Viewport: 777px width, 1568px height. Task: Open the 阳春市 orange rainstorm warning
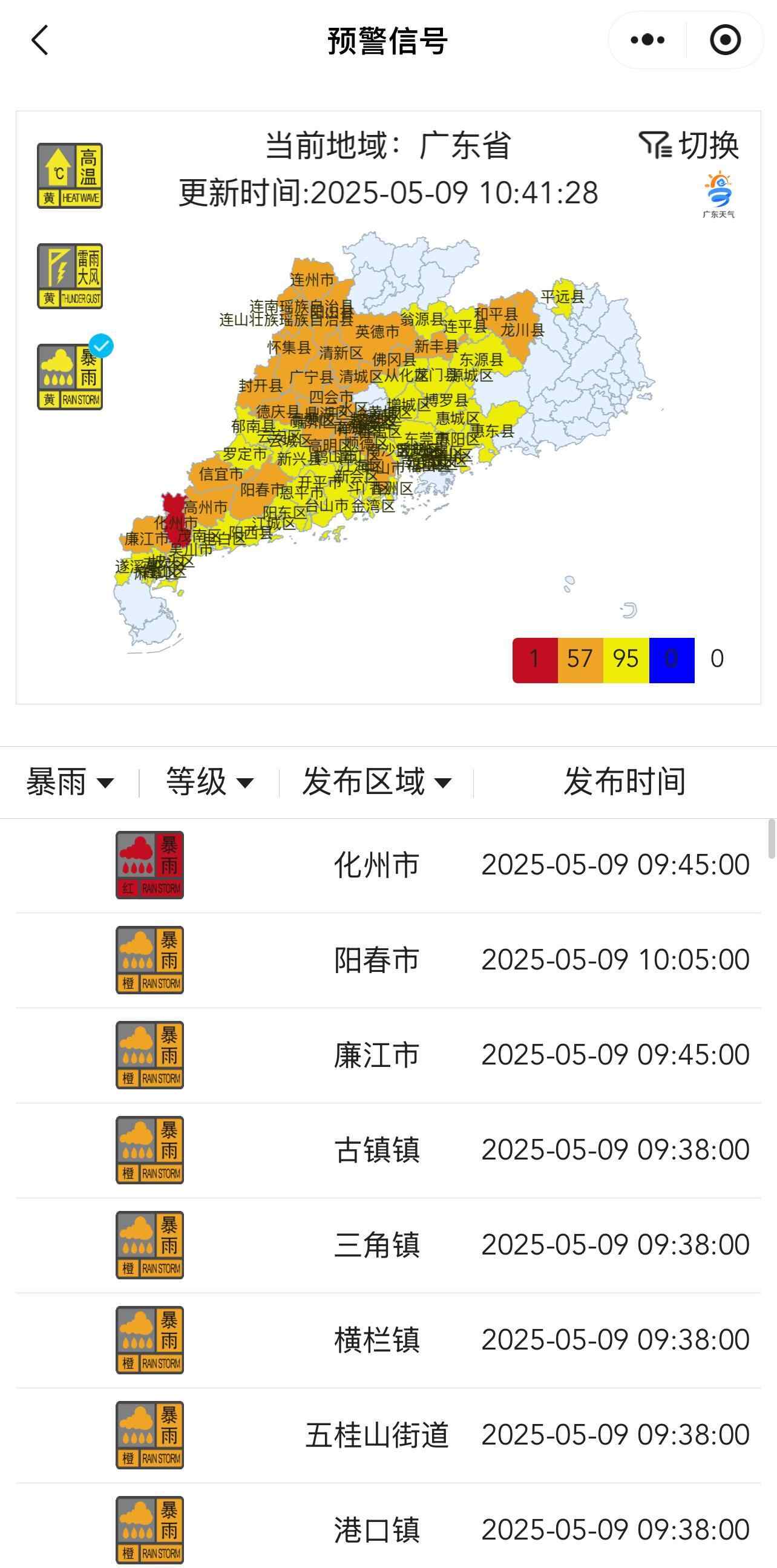click(376, 960)
